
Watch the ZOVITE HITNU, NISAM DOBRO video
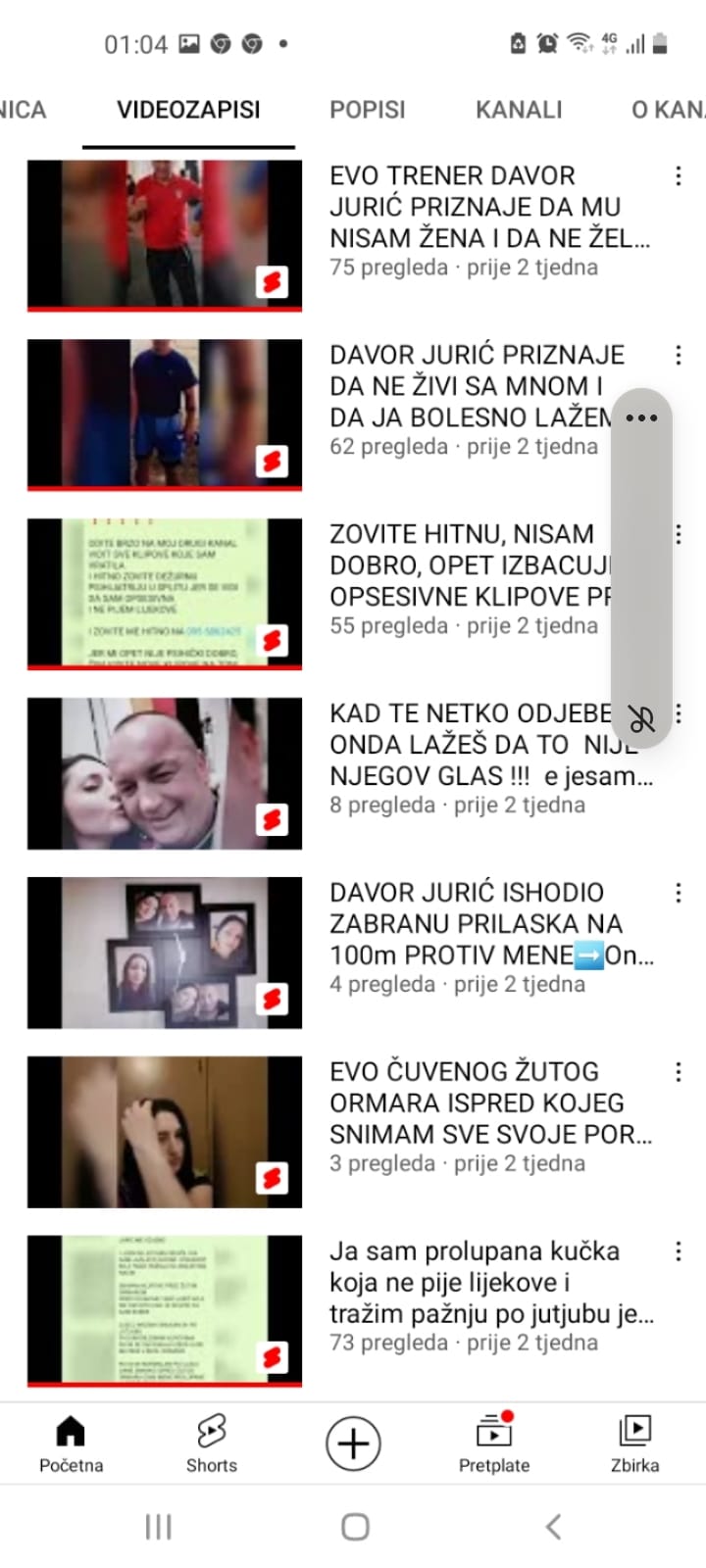165,594
